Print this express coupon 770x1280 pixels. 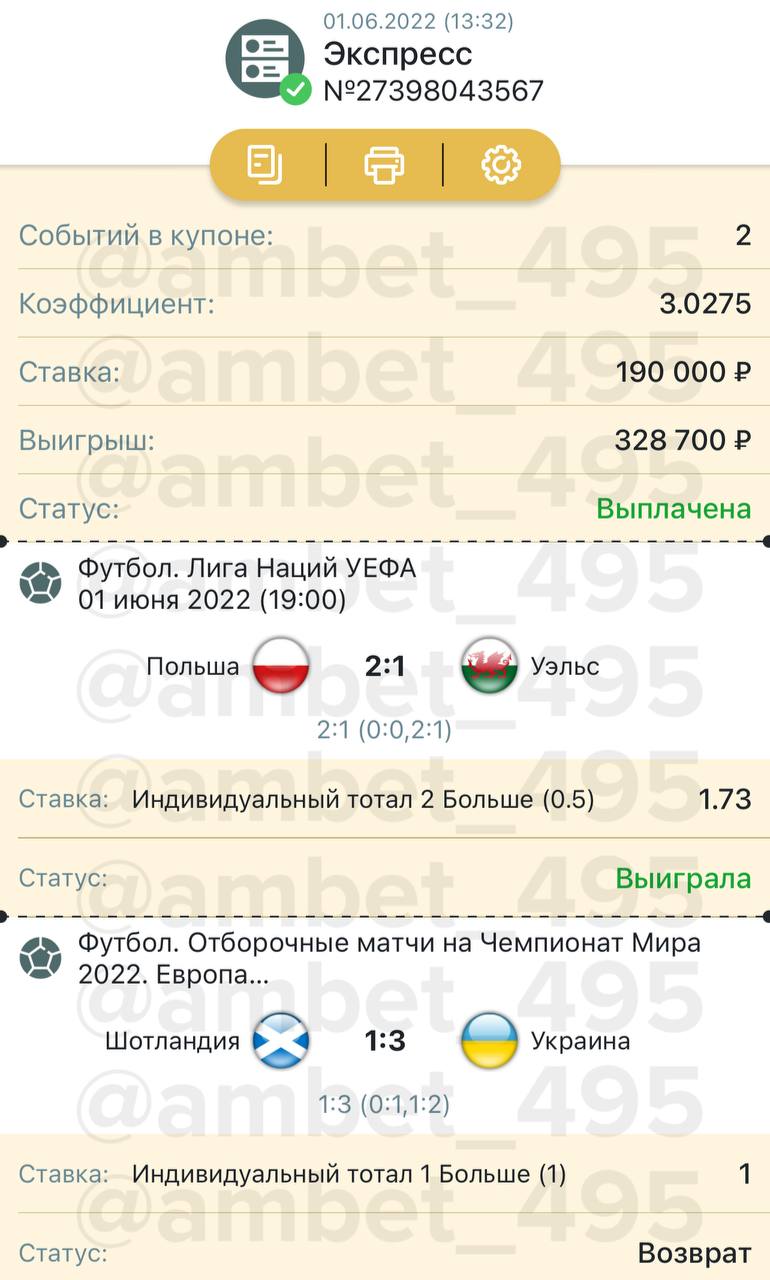pyautogui.click(x=384, y=164)
